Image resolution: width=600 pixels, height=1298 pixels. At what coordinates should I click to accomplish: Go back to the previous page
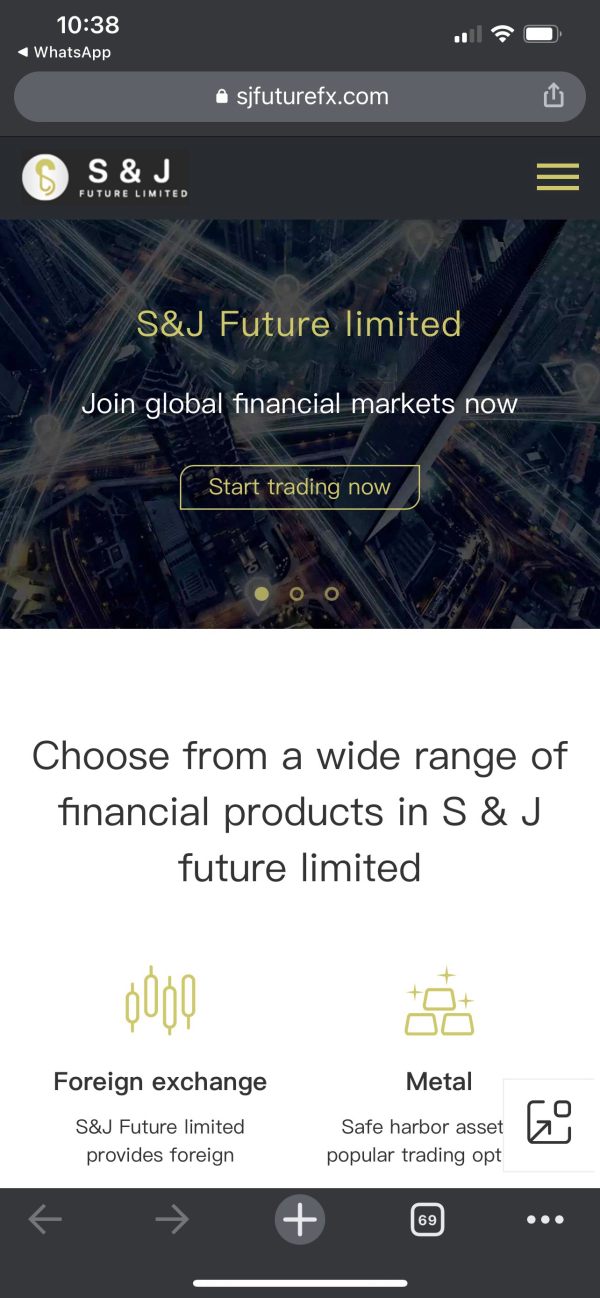click(45, 1219)
